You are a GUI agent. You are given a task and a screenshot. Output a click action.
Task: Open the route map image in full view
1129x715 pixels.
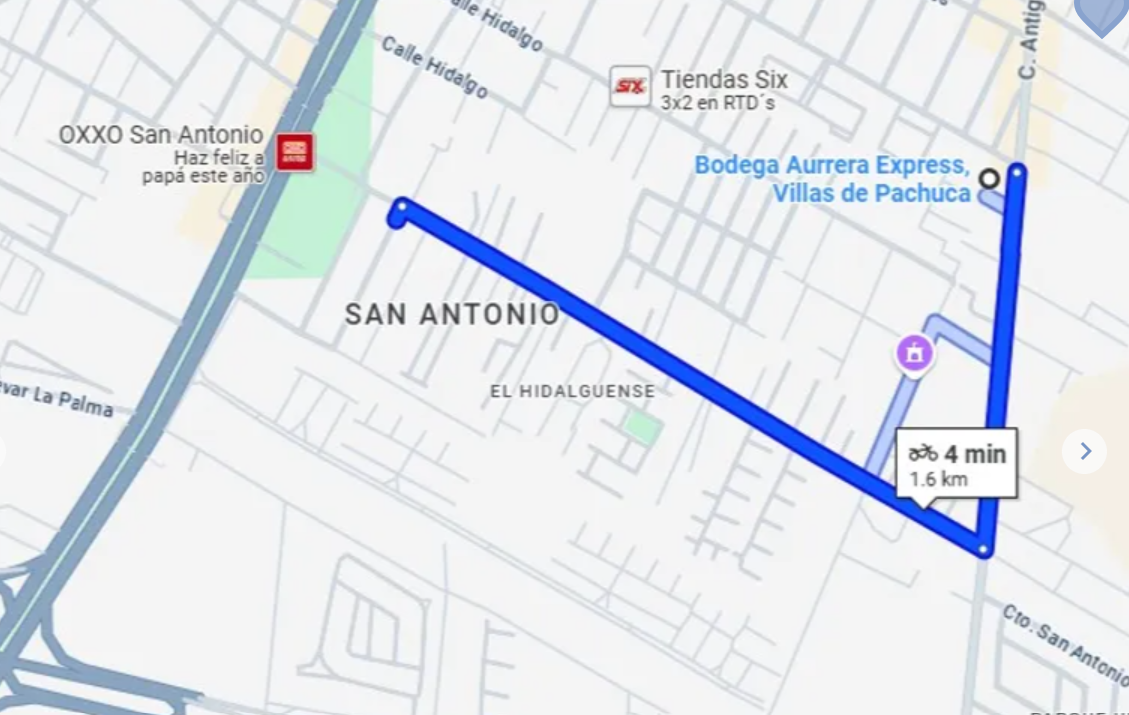pos(564,357)
